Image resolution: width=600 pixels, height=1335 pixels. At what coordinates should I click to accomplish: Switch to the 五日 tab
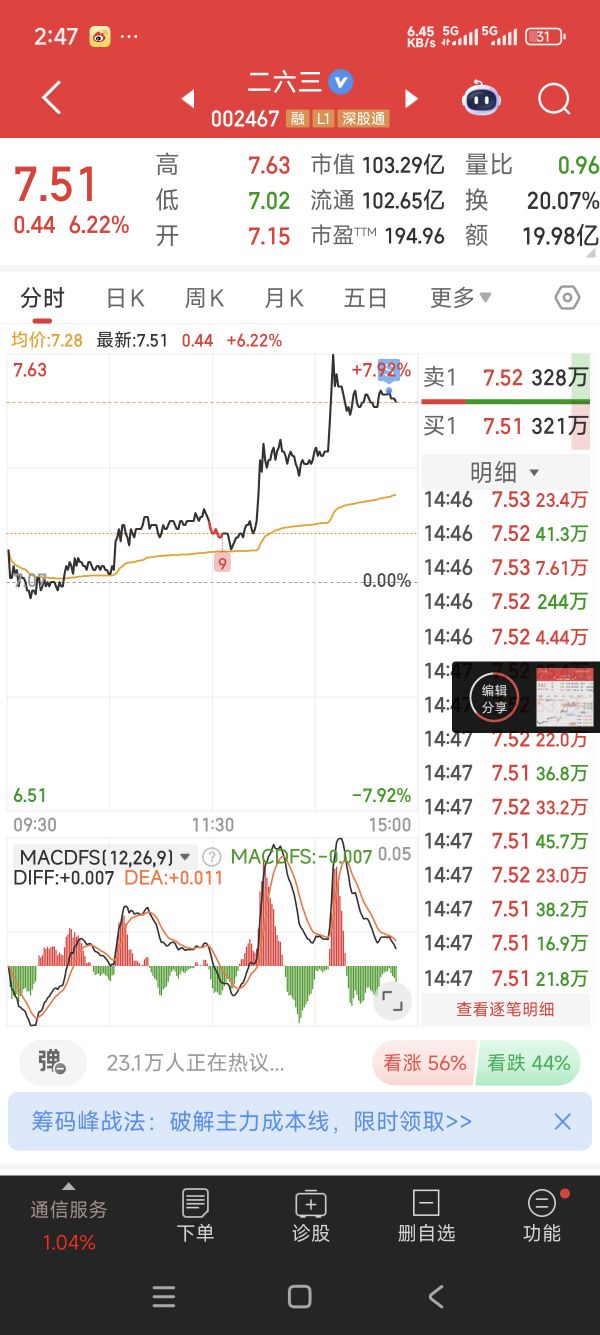[365, 298]
